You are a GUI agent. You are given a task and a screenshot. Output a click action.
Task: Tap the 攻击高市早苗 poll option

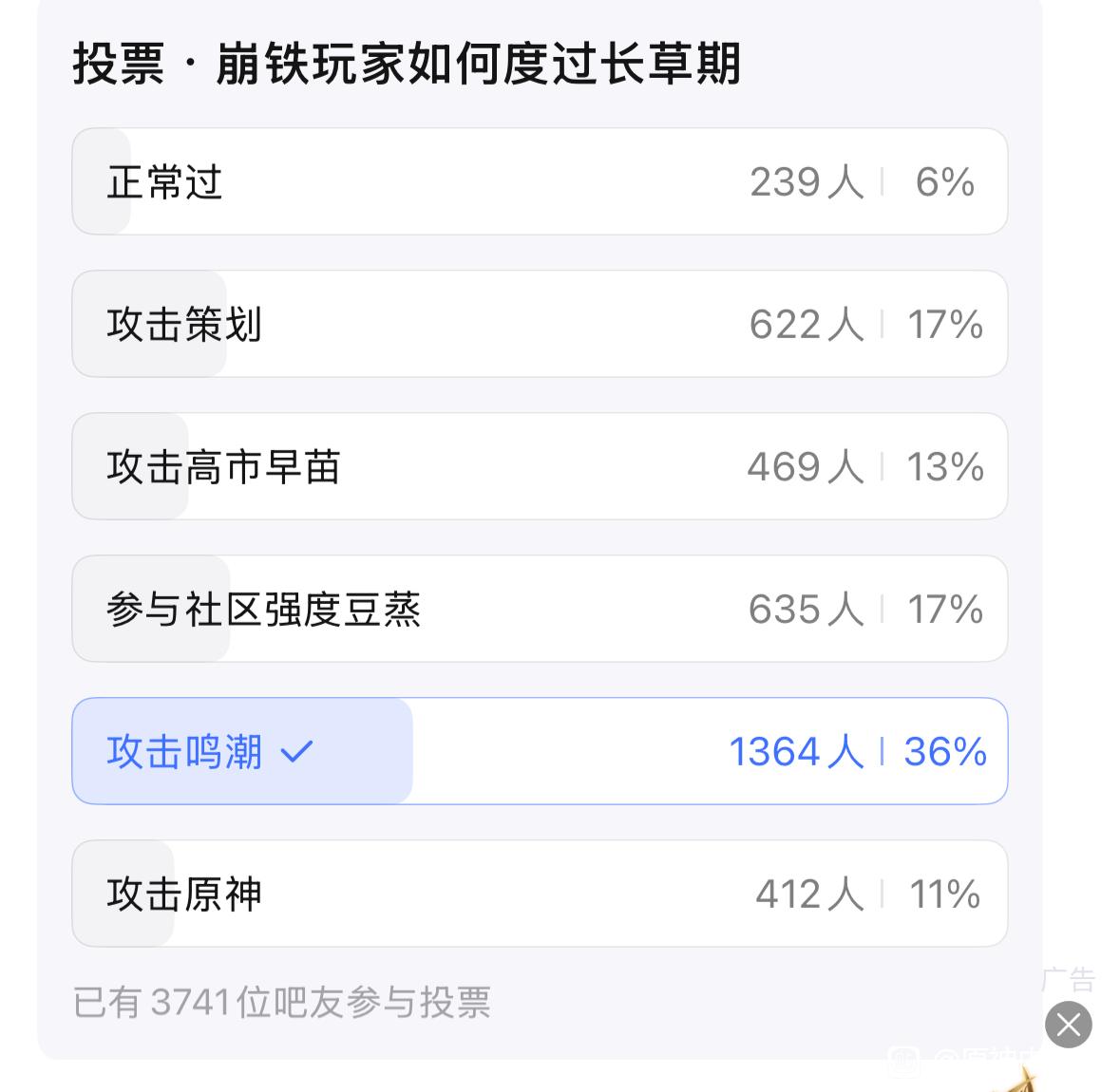pos(539,466)
